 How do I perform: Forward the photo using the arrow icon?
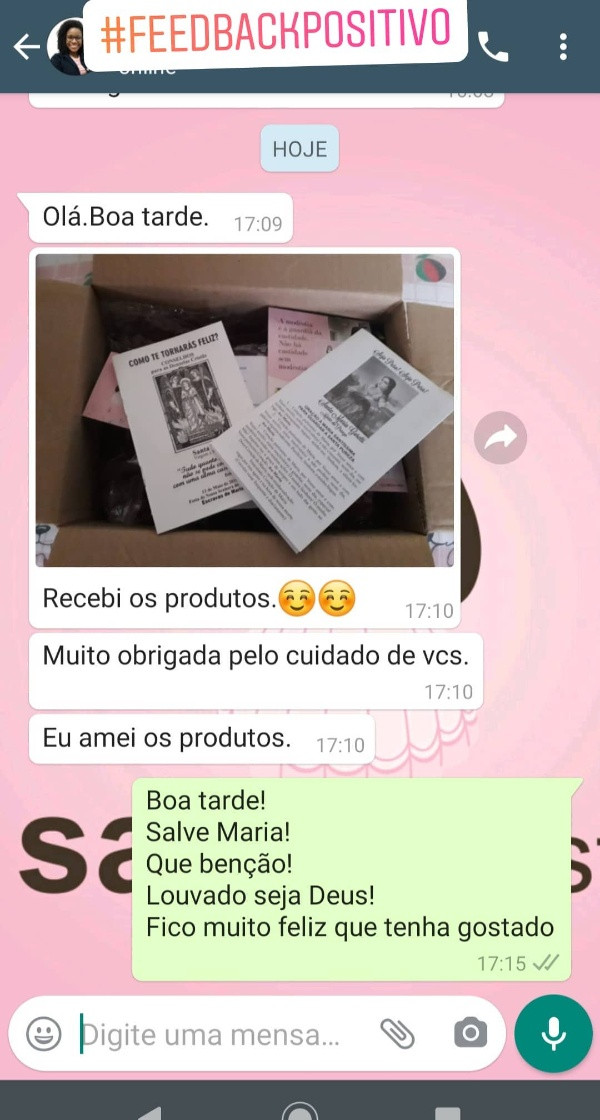click(x=500, y=438)
